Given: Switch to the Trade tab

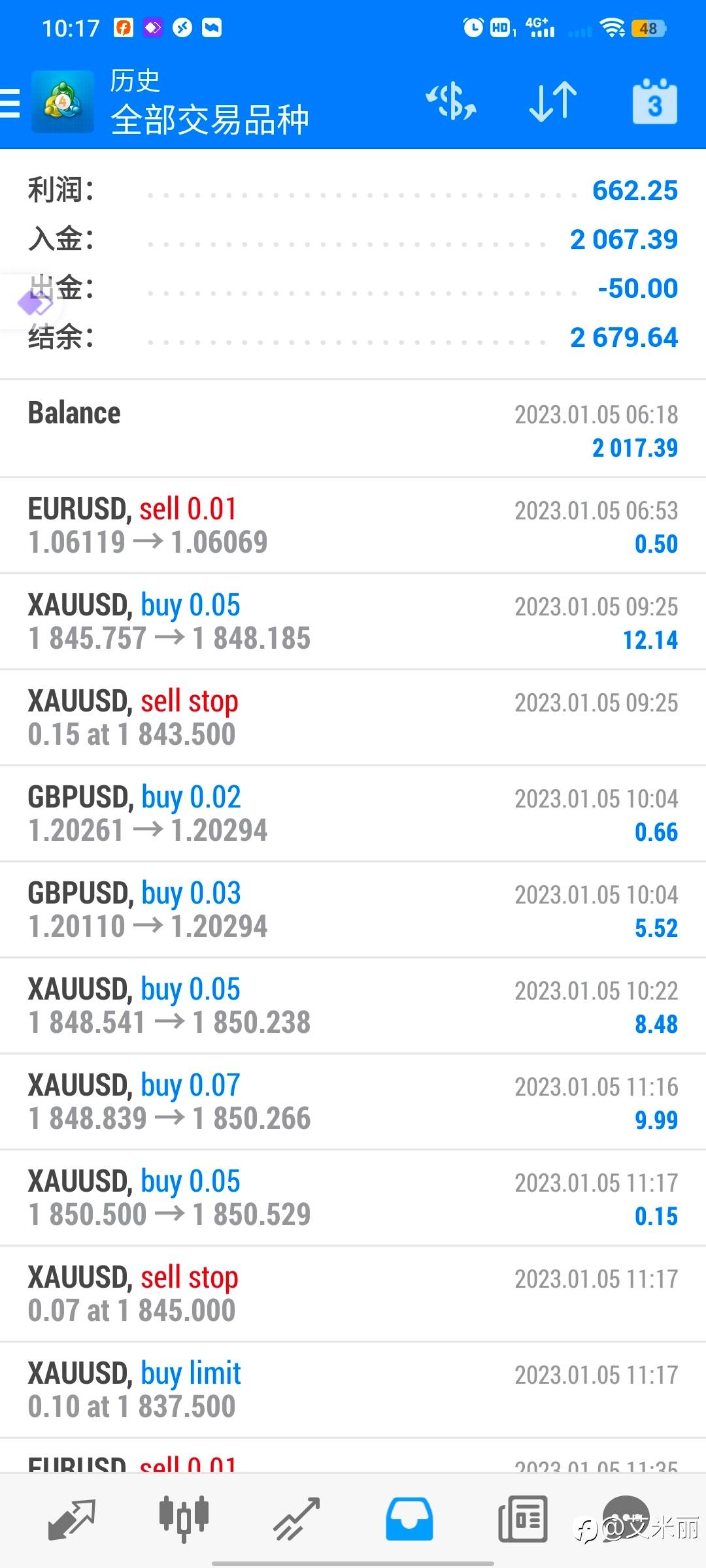Looking at the screenshot, I should coord(296,1519).
